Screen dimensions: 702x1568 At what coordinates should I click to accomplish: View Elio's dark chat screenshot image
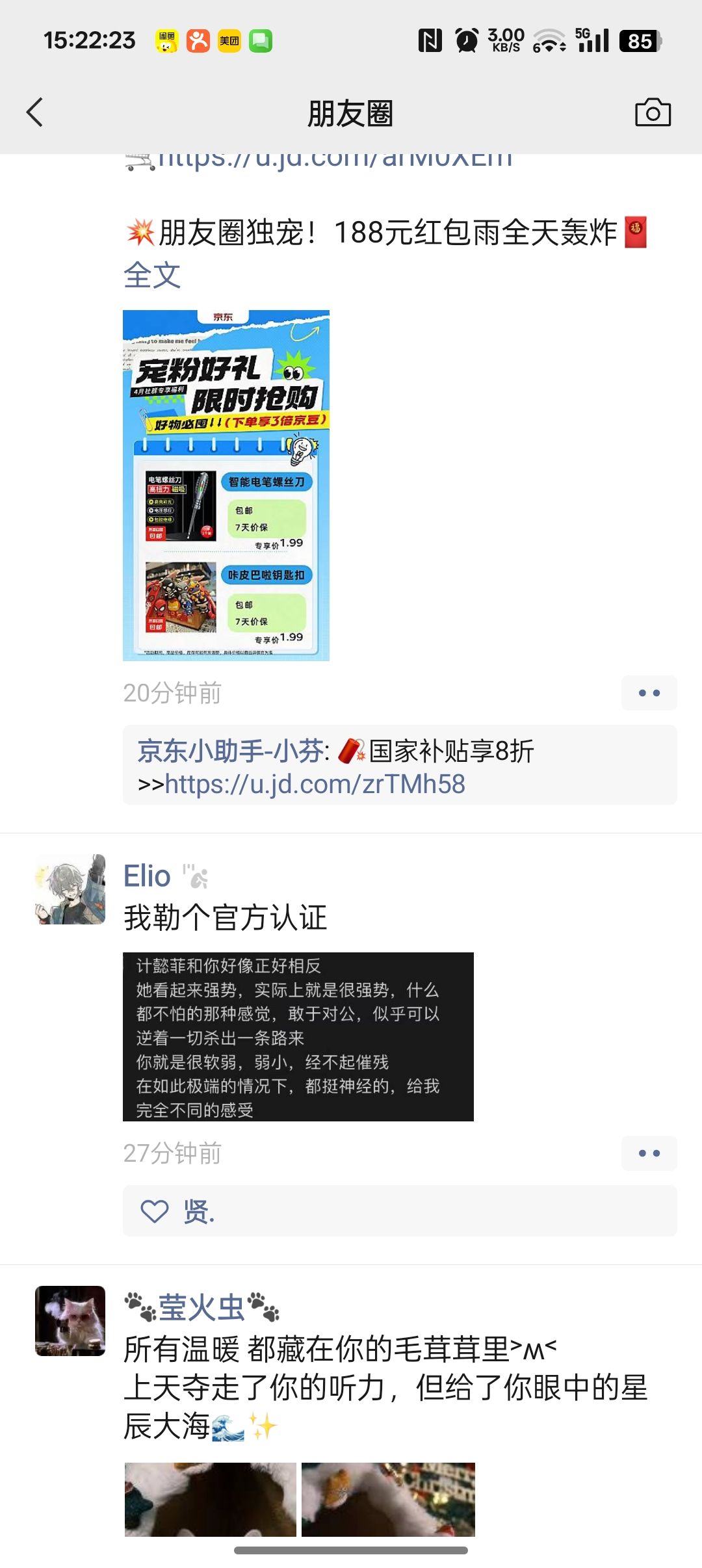[x=298, y=1036]
